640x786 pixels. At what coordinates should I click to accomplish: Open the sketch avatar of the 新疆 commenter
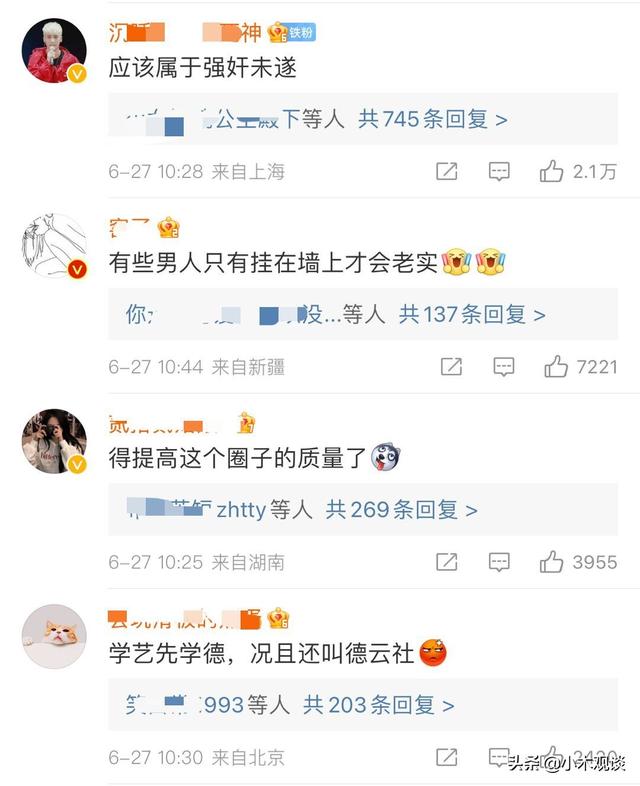click(54, 246)
